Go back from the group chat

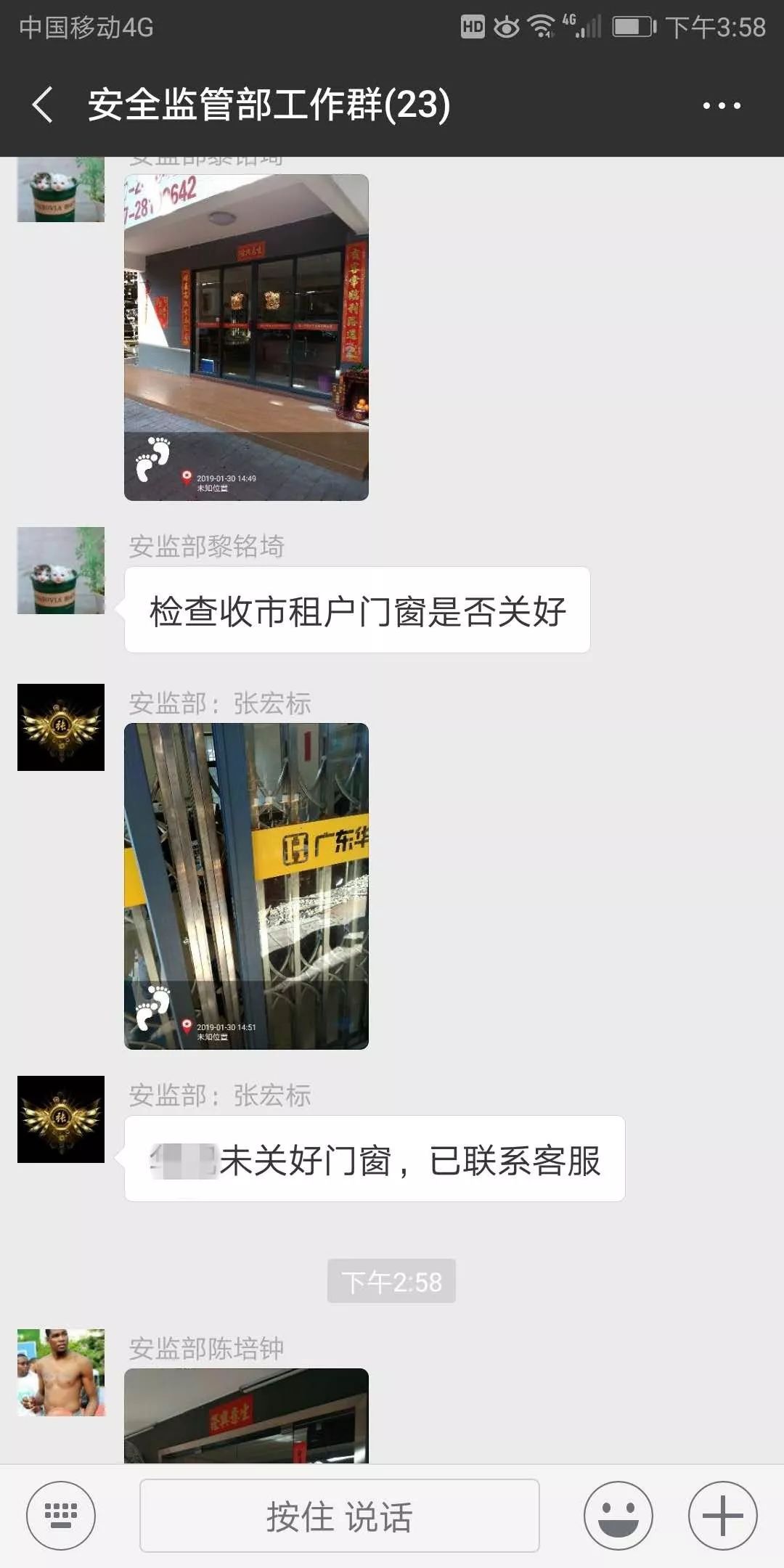[x=42, y=105]
